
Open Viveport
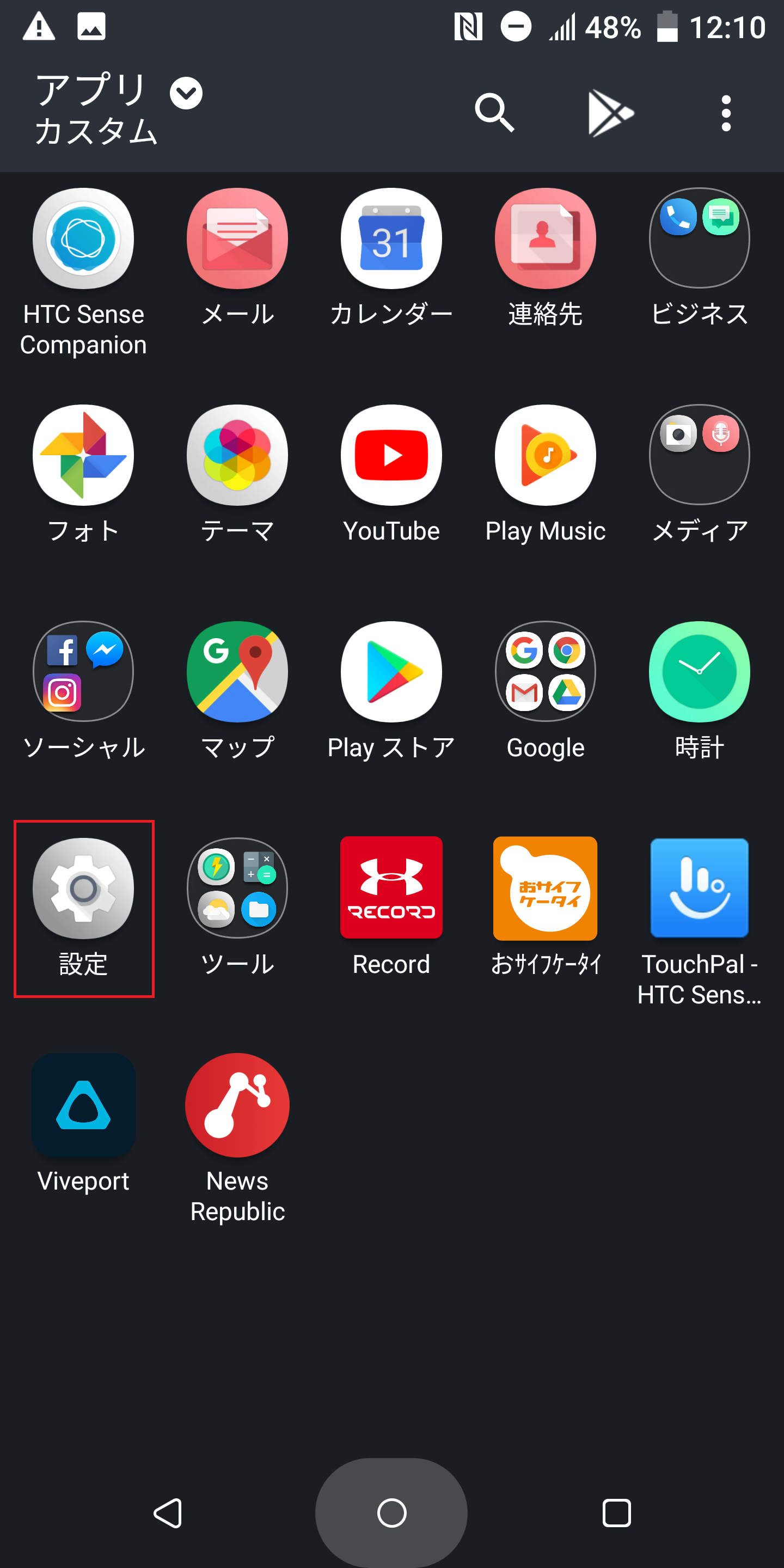[x=83, y=1105]
